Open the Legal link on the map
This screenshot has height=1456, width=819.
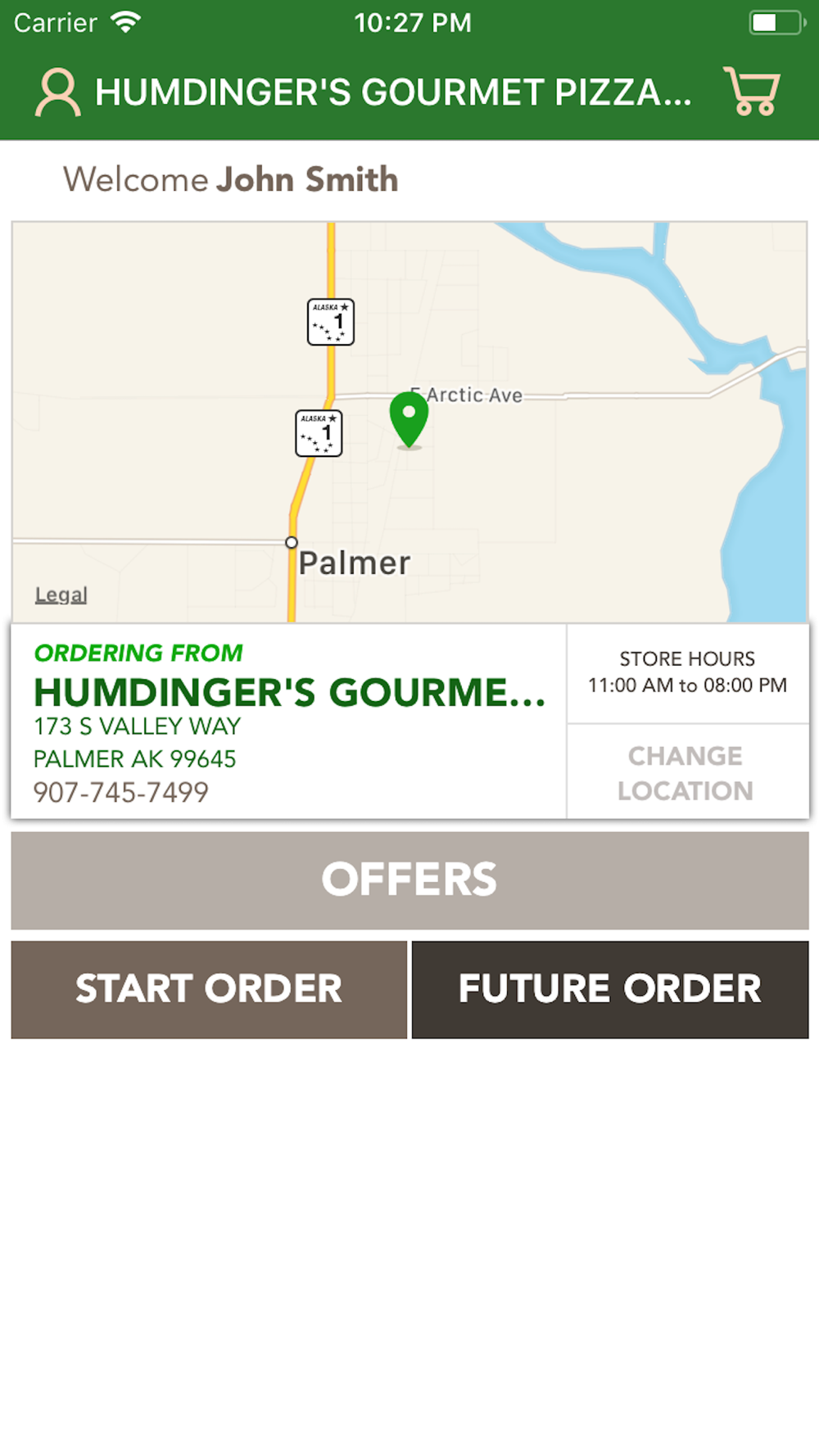tap(61, 595)
